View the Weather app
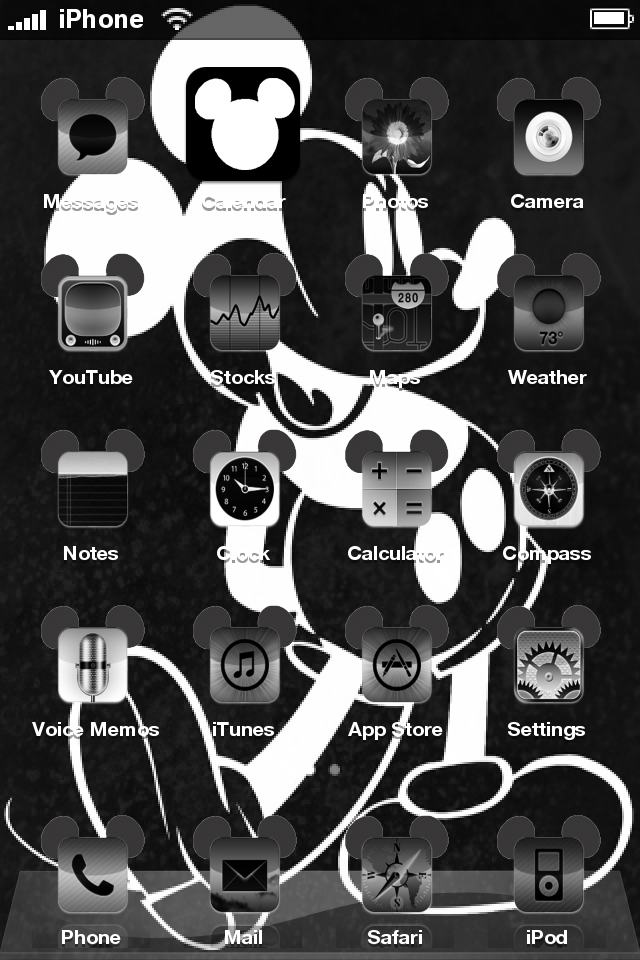640x960 pixels. [548, 314]
